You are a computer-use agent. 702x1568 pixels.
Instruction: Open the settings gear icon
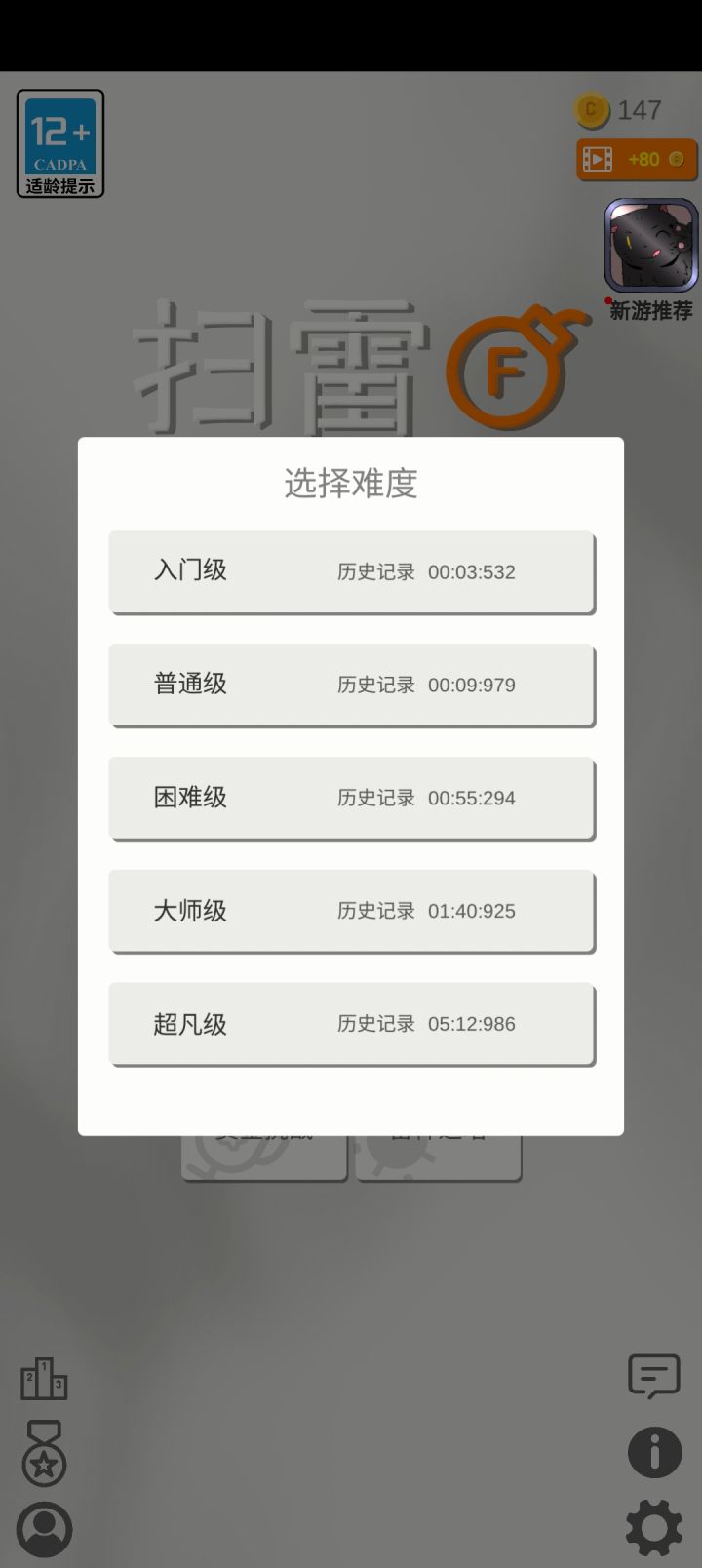pyautogui.click(x=652, y=1531)
